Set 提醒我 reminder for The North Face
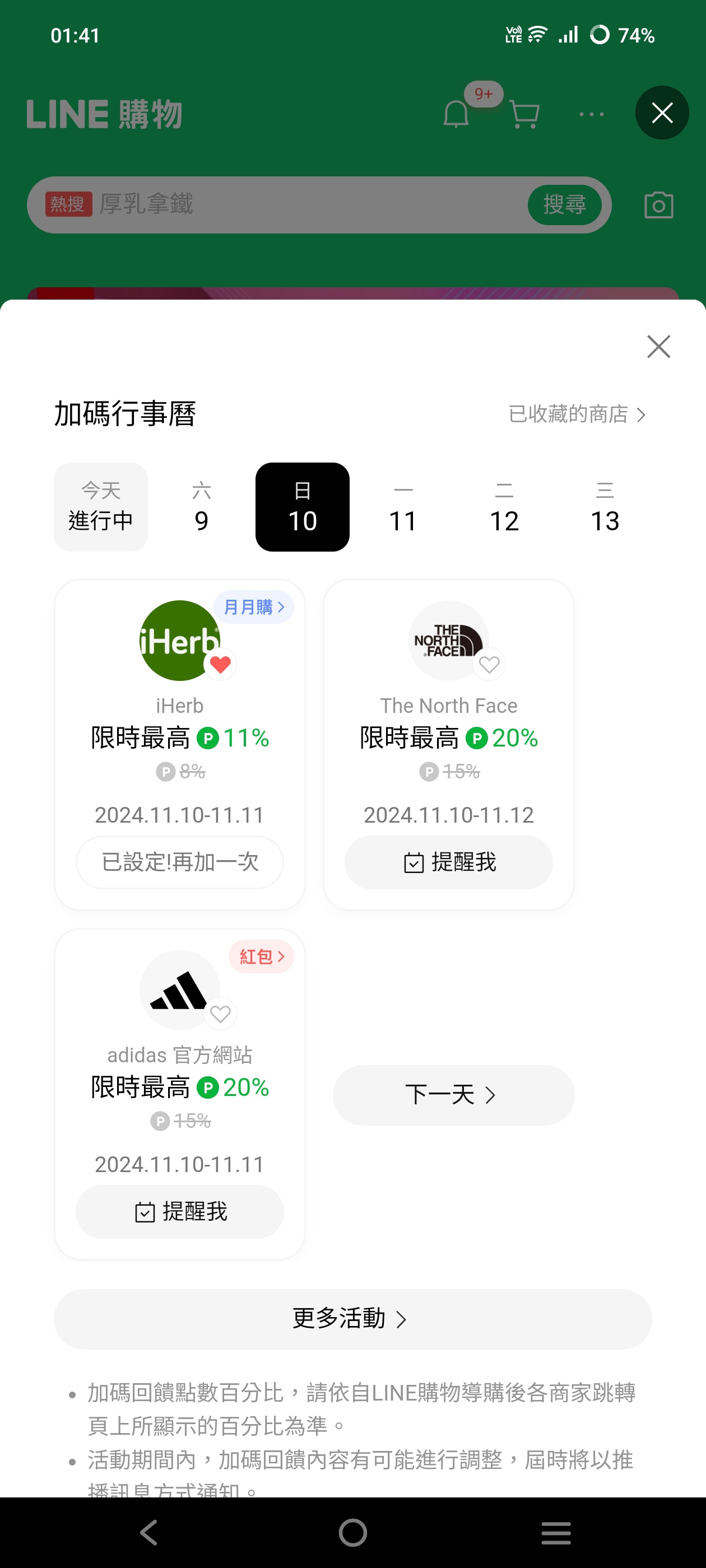Screen dimensions: 706x1568 point(448,862)
